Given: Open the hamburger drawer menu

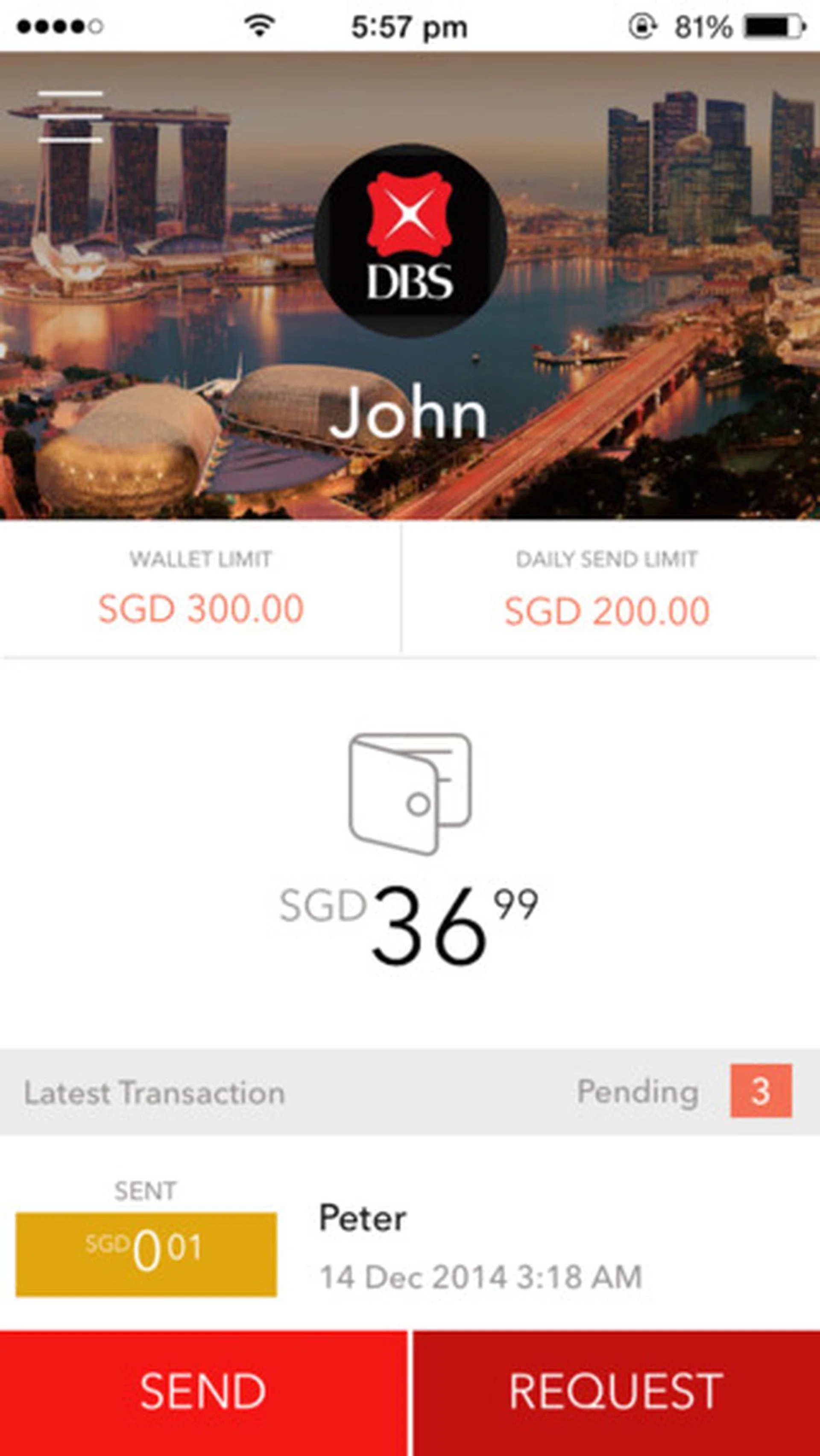Looking at the screenshot, I should pyautogui.click(x=71, y=117).
